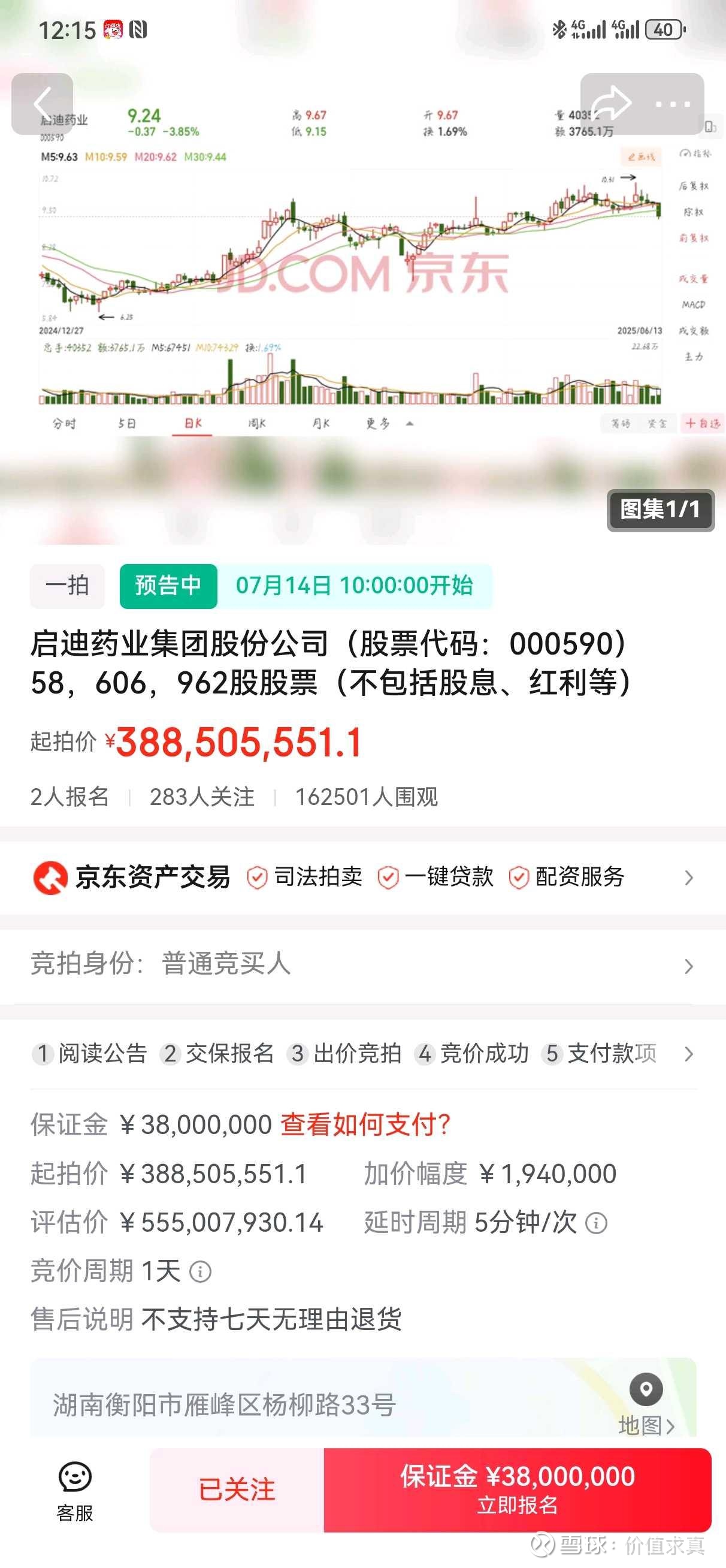Contact 客服 customer service
This screenshot has width=726, height=1568.
point(75,1491)
